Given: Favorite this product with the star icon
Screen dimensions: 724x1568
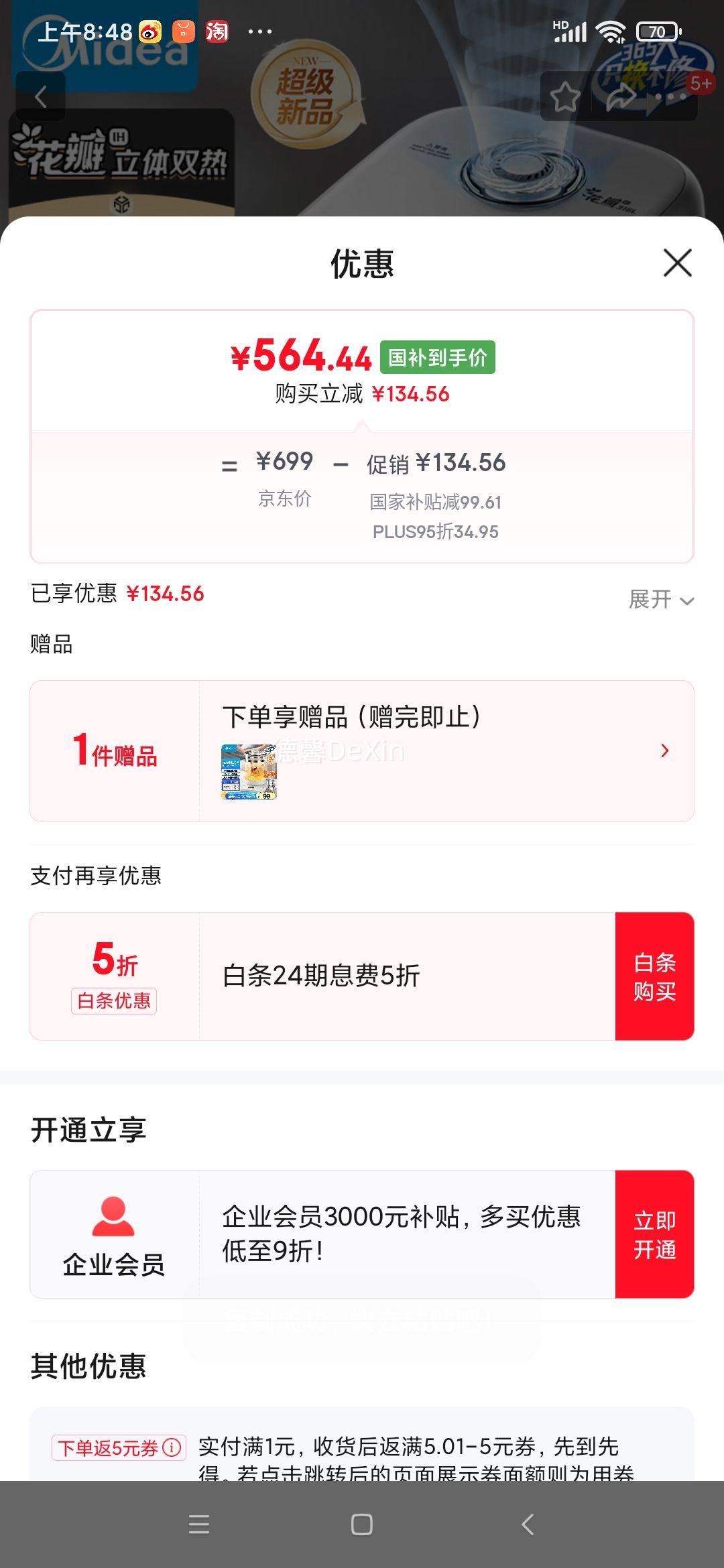Looking at the screenshot, I should pos(565,97).
